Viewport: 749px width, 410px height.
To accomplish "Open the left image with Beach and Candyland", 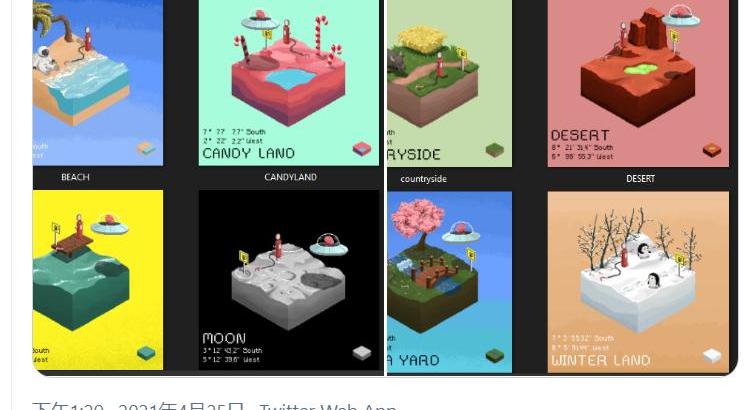I will [208, 187].
